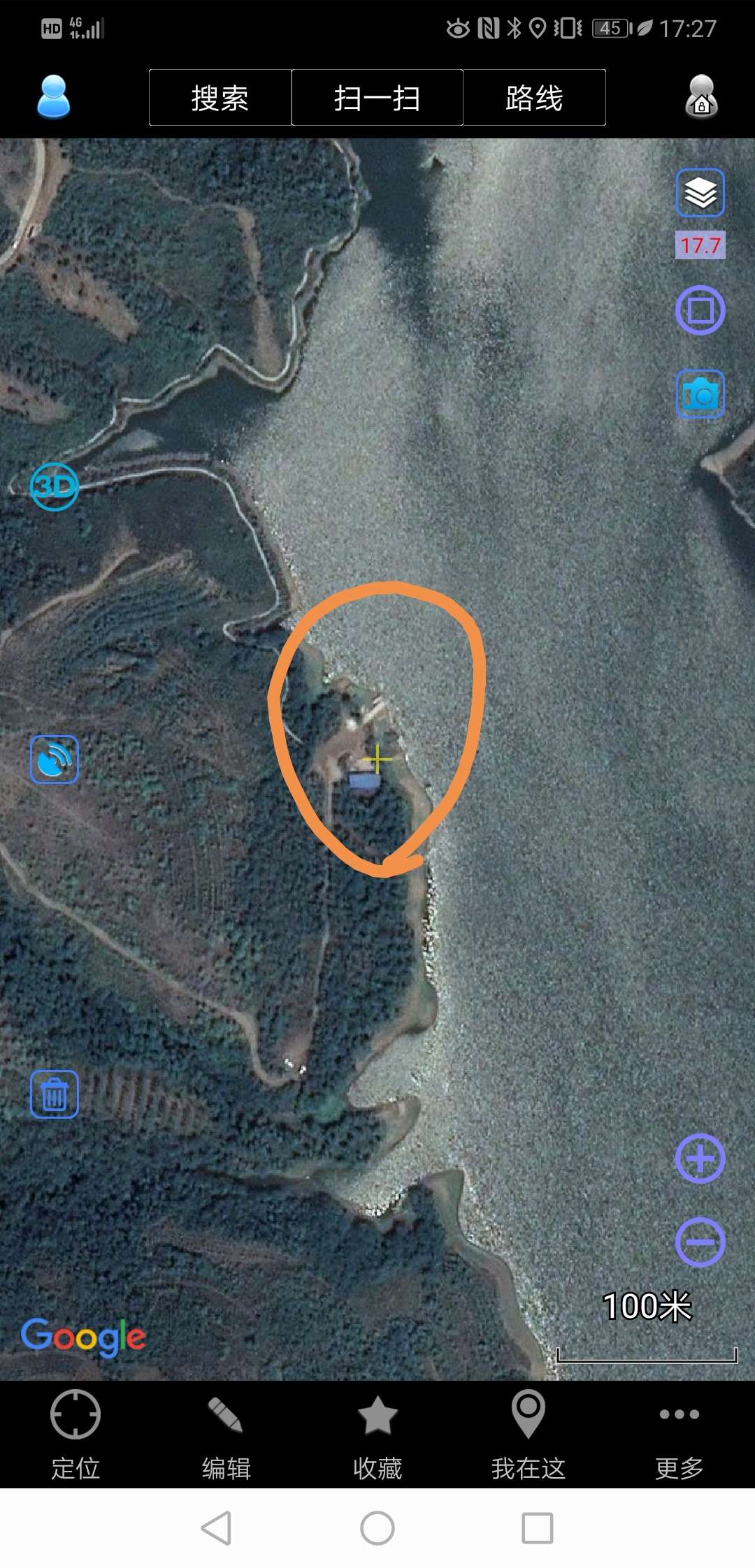Open the satellite signal tracking icon
755x1568 pixels.
[x=54, y=759]
